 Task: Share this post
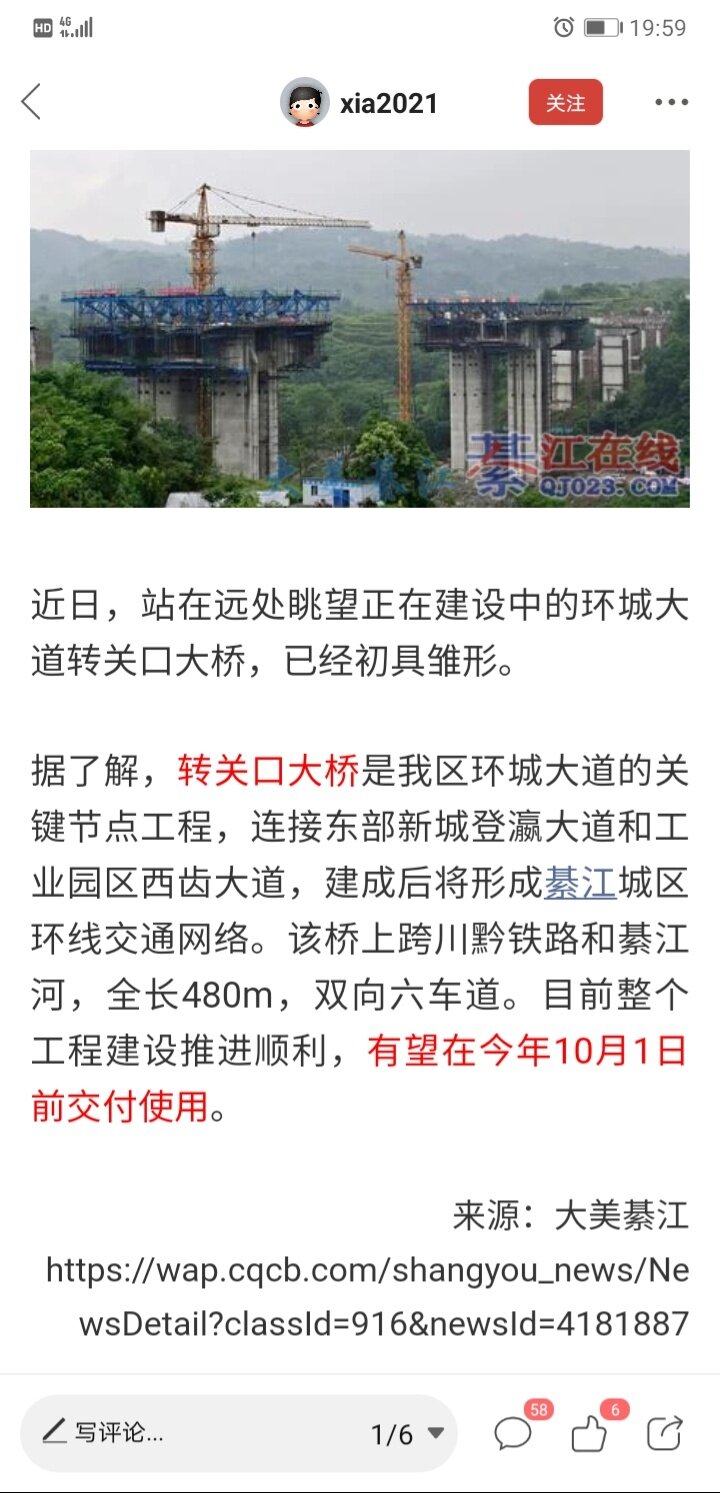664,1434
